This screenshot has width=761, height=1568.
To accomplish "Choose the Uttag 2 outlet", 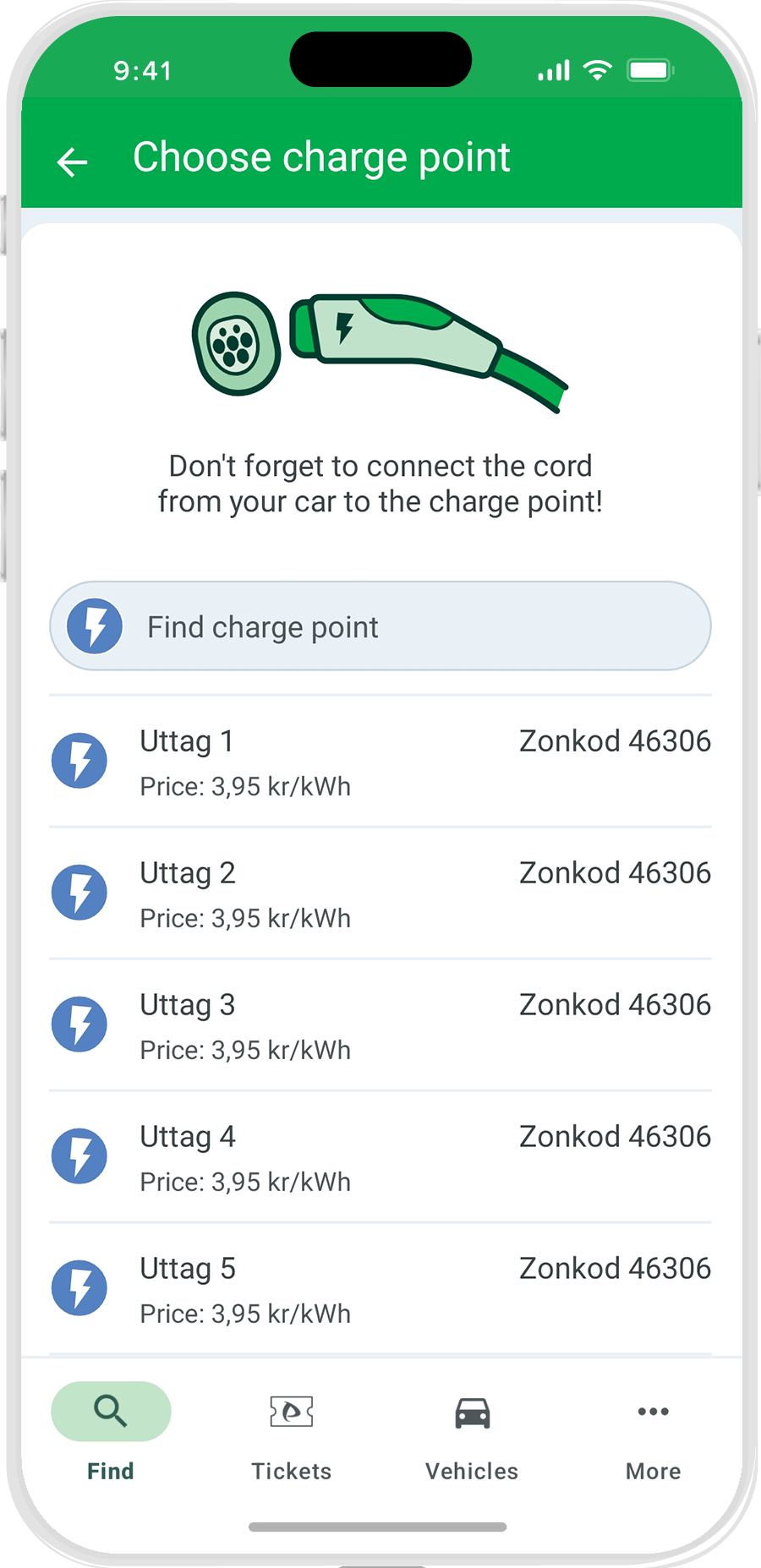I will [x=380, y=893].
